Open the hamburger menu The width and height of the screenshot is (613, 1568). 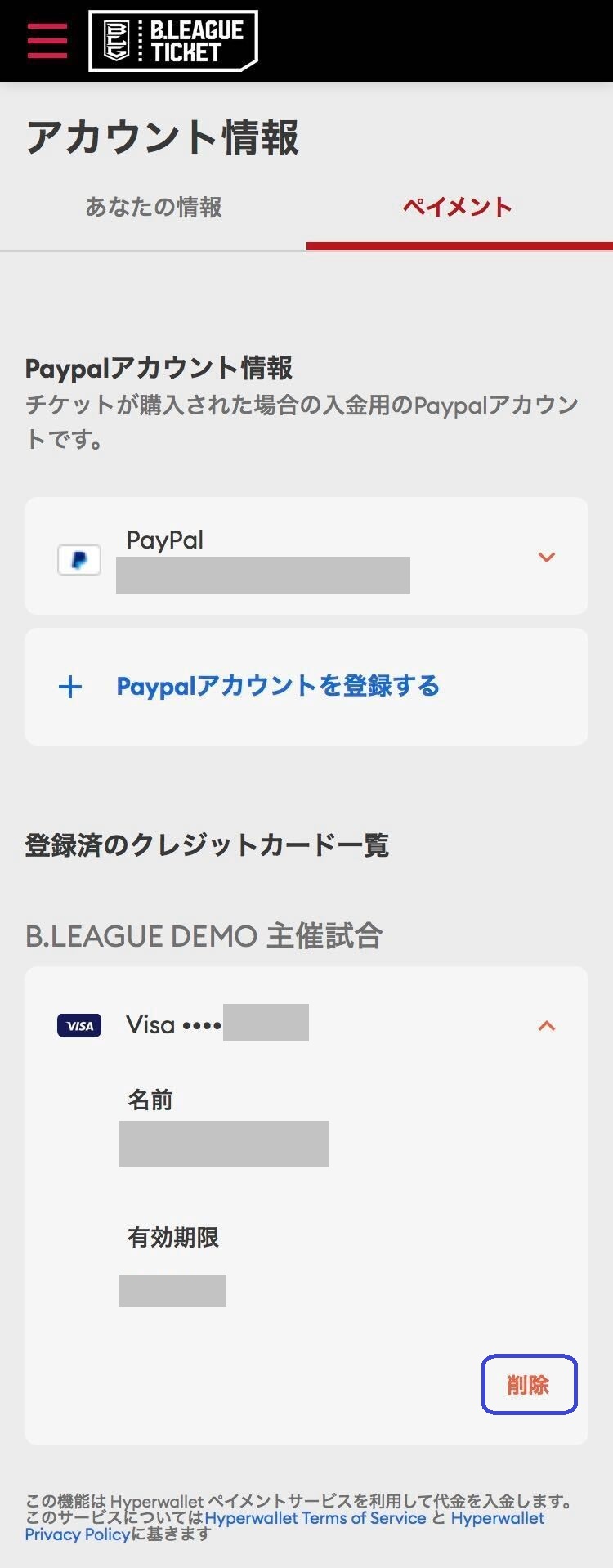(47, 40)
